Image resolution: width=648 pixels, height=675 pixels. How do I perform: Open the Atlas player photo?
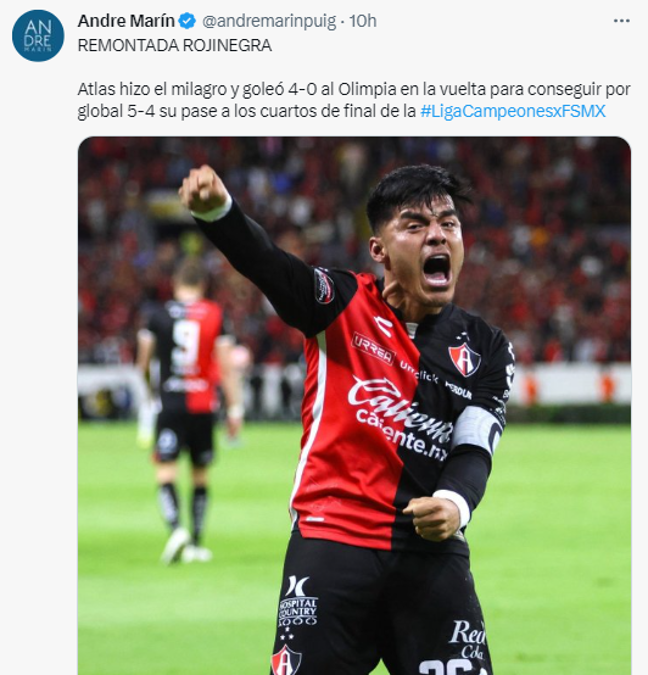coord(354,405)
